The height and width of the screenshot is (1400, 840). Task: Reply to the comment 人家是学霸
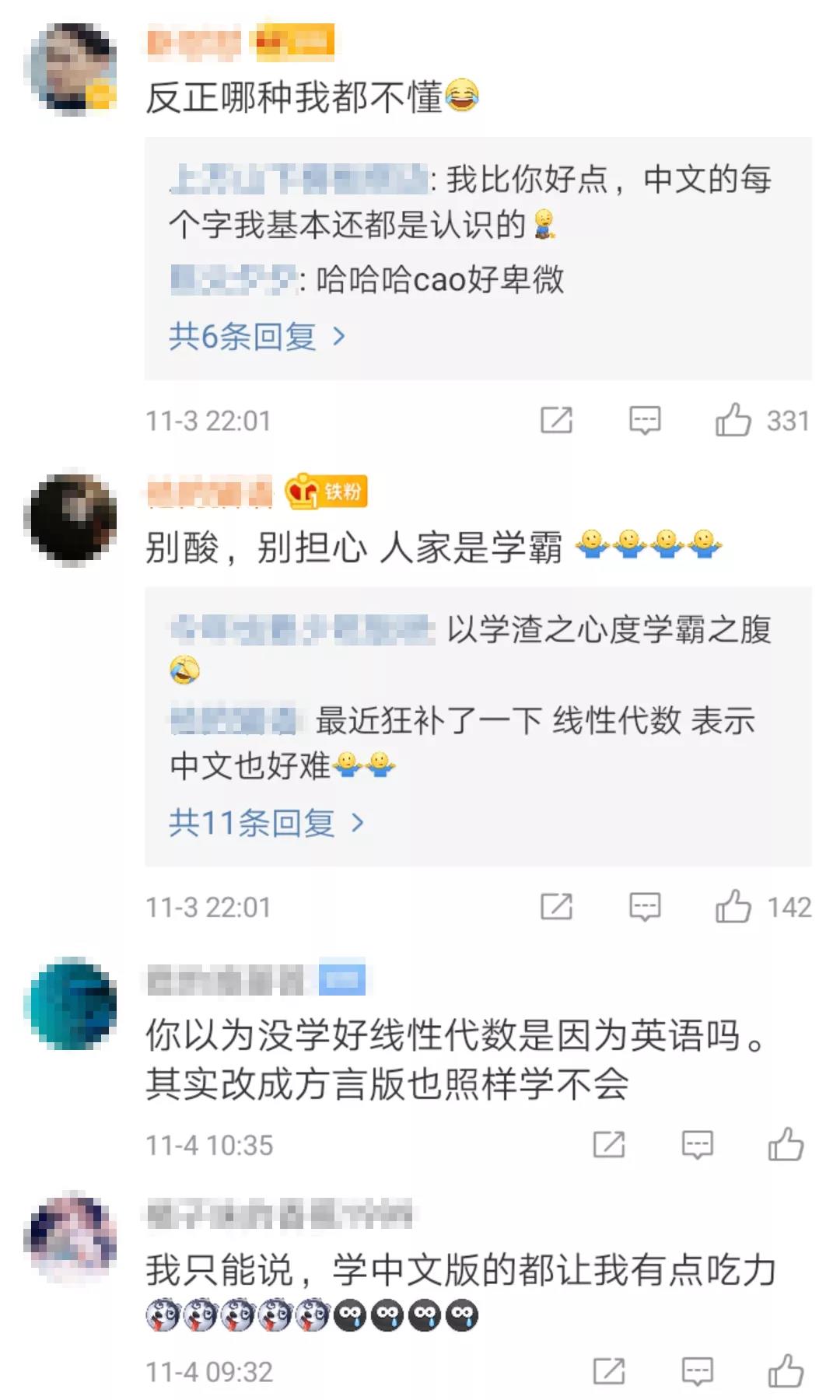tap(645, 907)
